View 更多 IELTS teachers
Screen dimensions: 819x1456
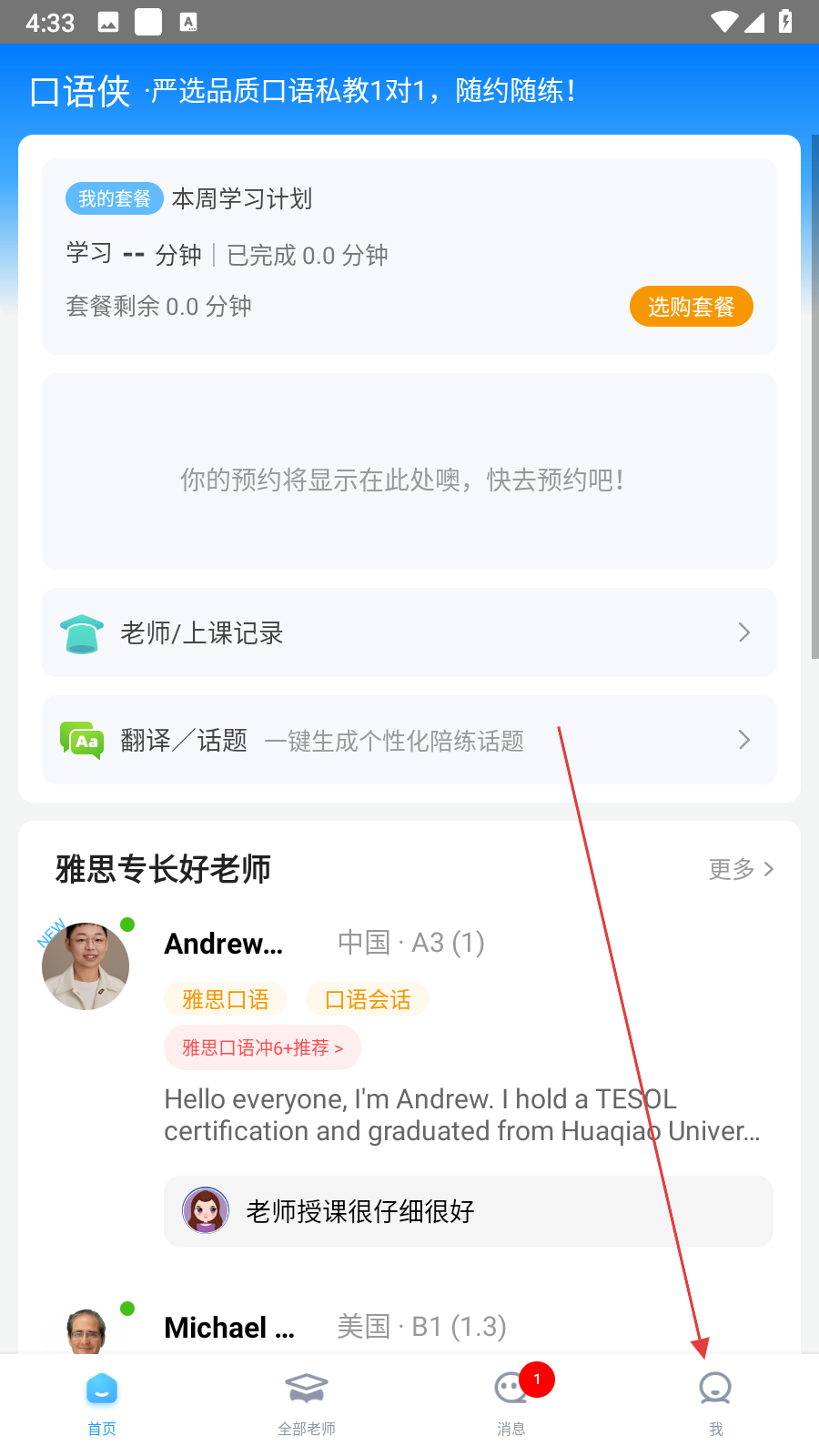(741, 869)
